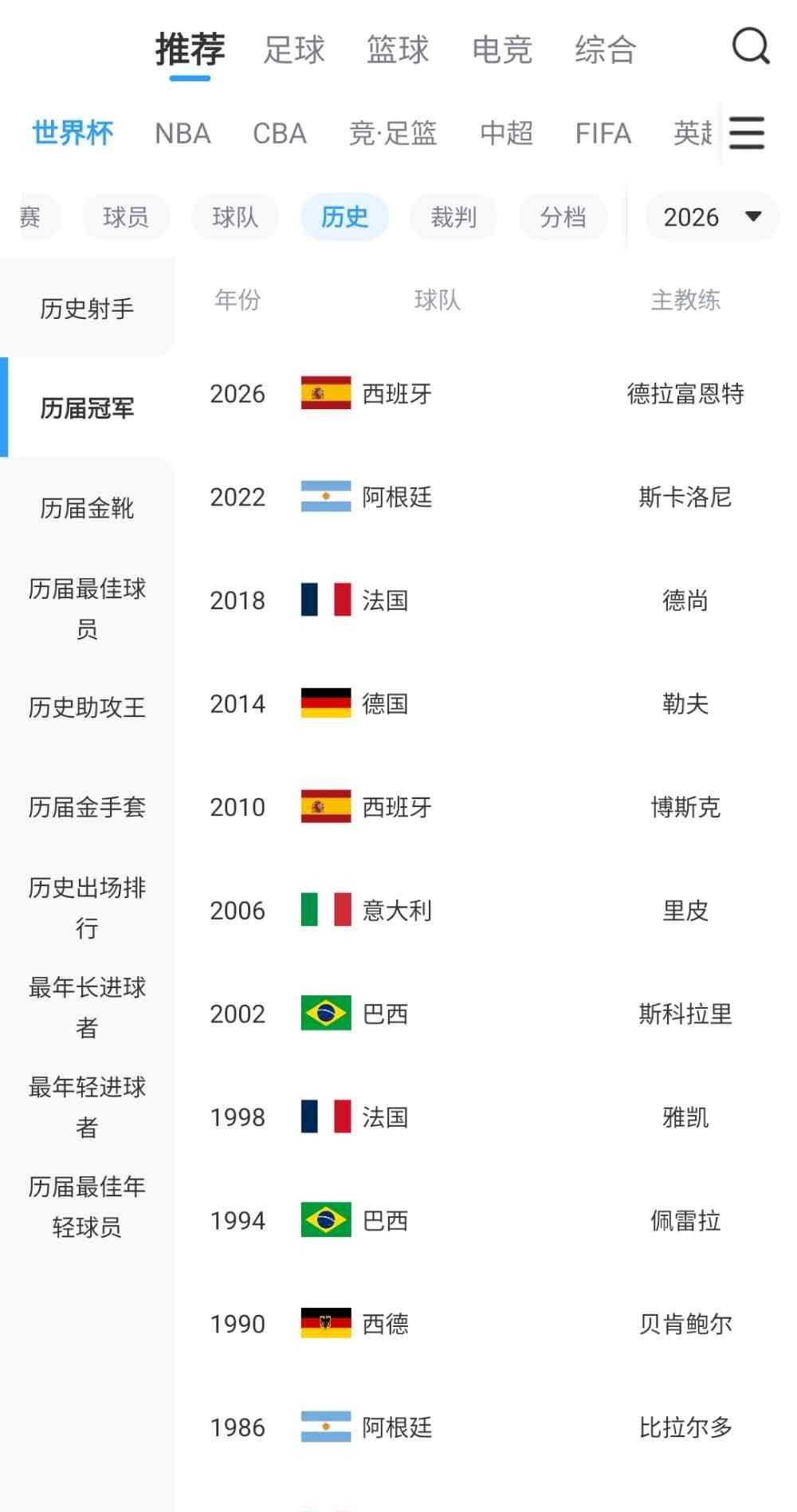Select the 裁判 chip
The image size is (797, 1512).
(x=453, y=217)
